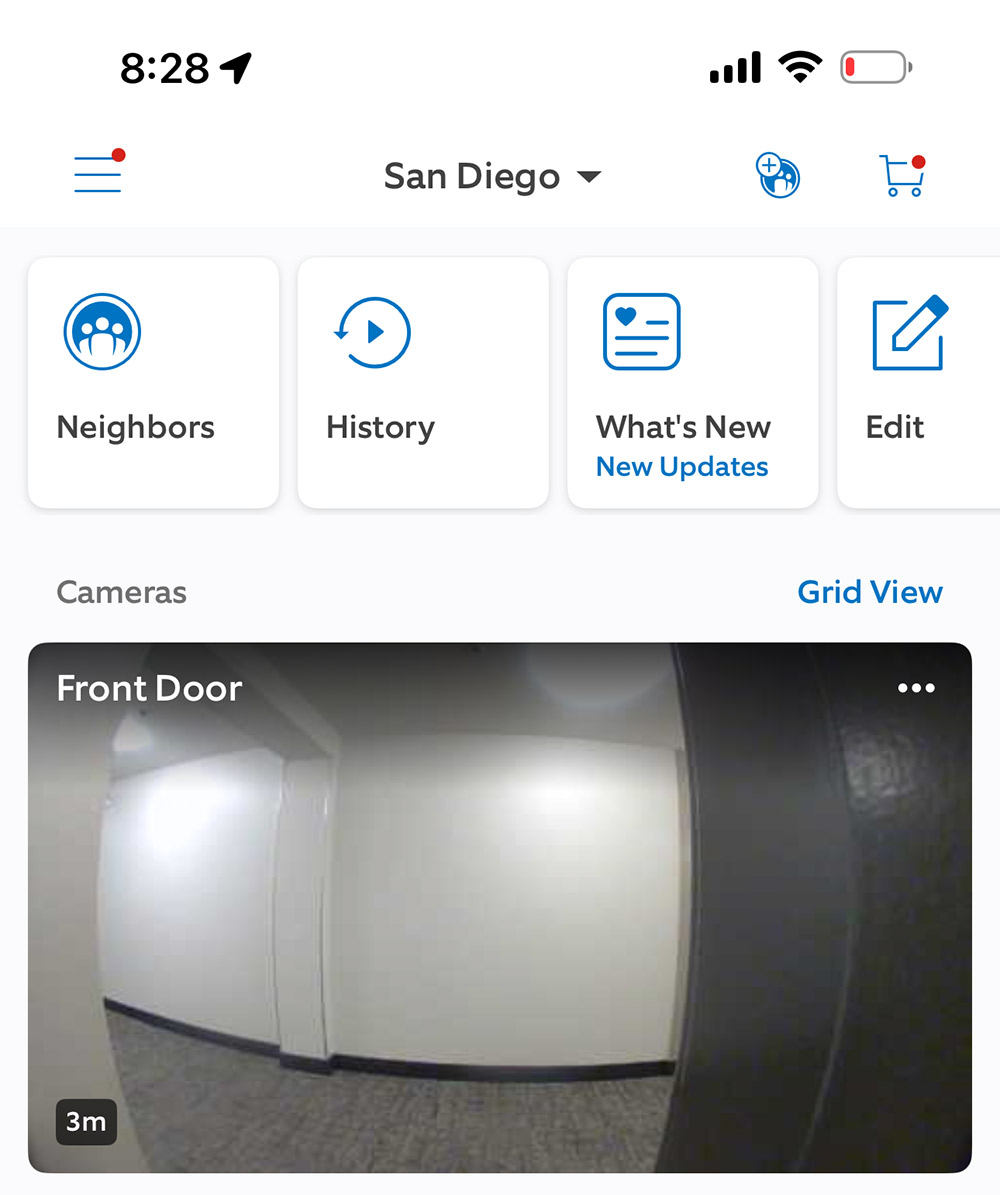The width and height of the screenshot is (1000, 1195).
Task: Open the Neighbors card
Action: coord(153,382)
